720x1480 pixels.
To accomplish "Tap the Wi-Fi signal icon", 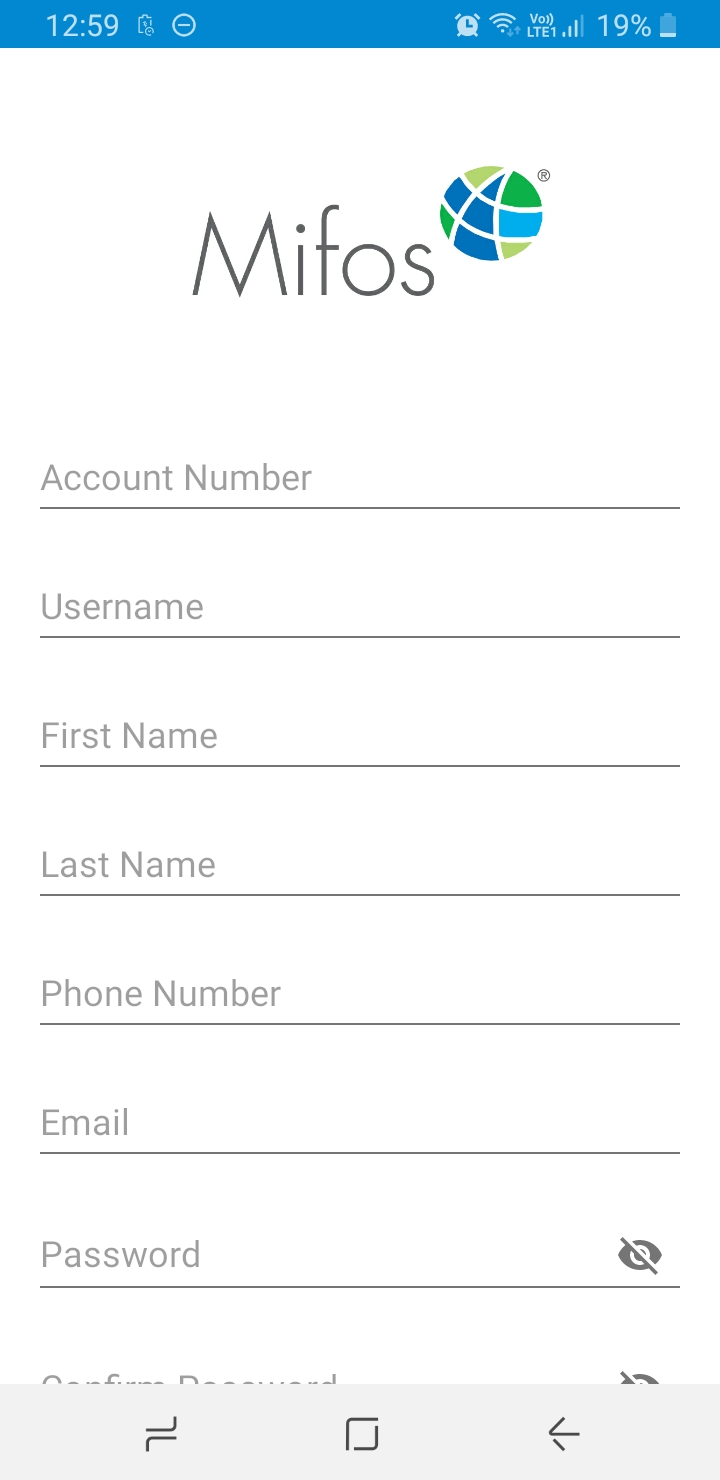I will pyautogui.click(x=505, y=25).
